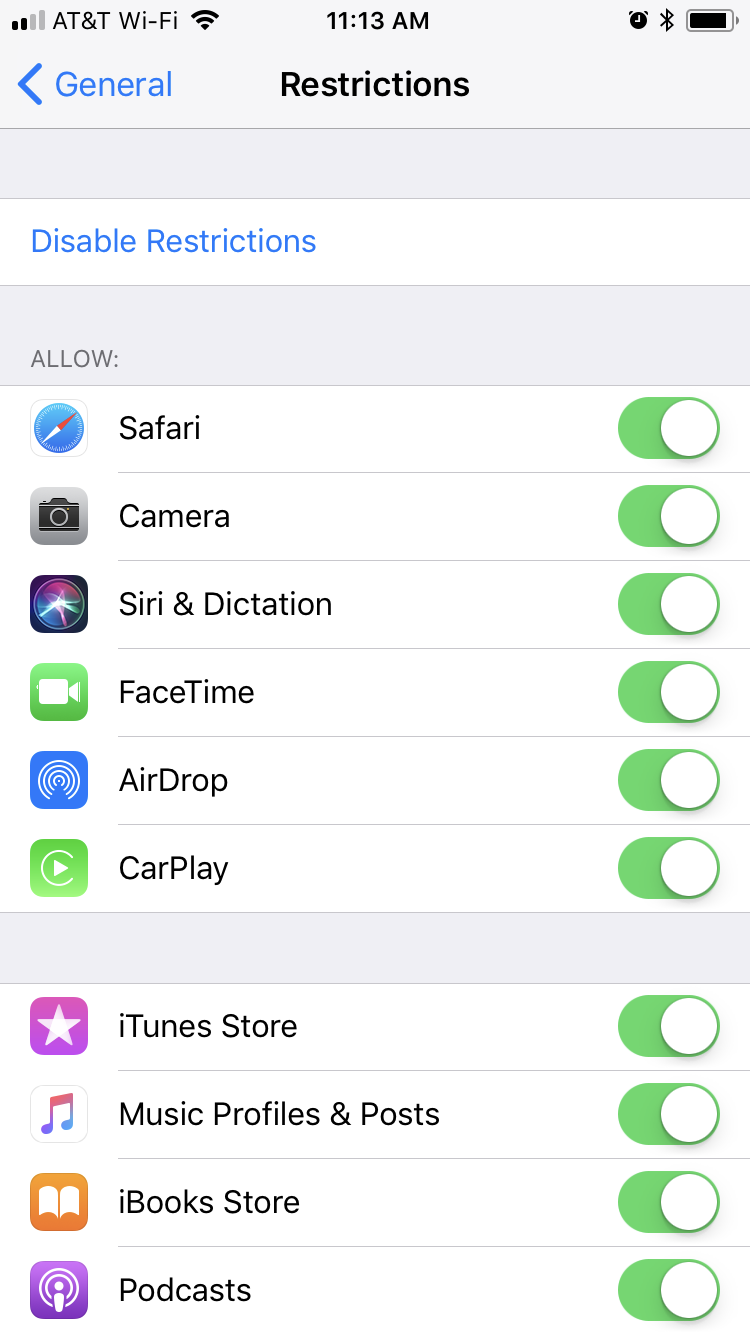Switch off FaceTime access
Viewport: 750px width, 1334px height.
(668, 692)
